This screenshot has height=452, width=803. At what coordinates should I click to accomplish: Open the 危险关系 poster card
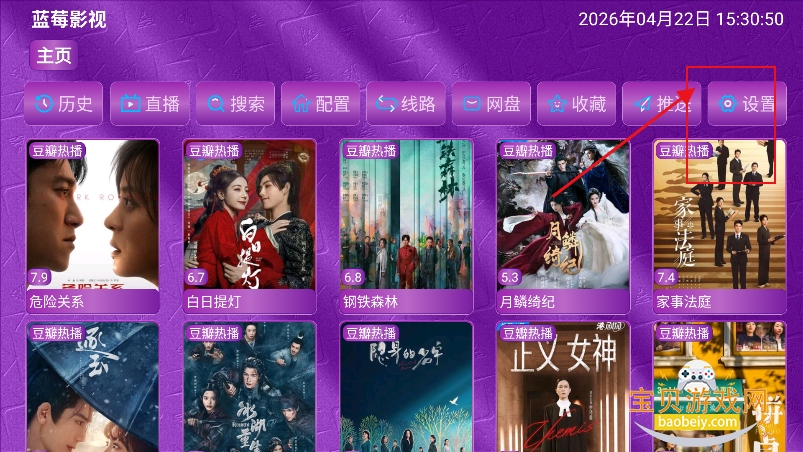click(93, 226)
